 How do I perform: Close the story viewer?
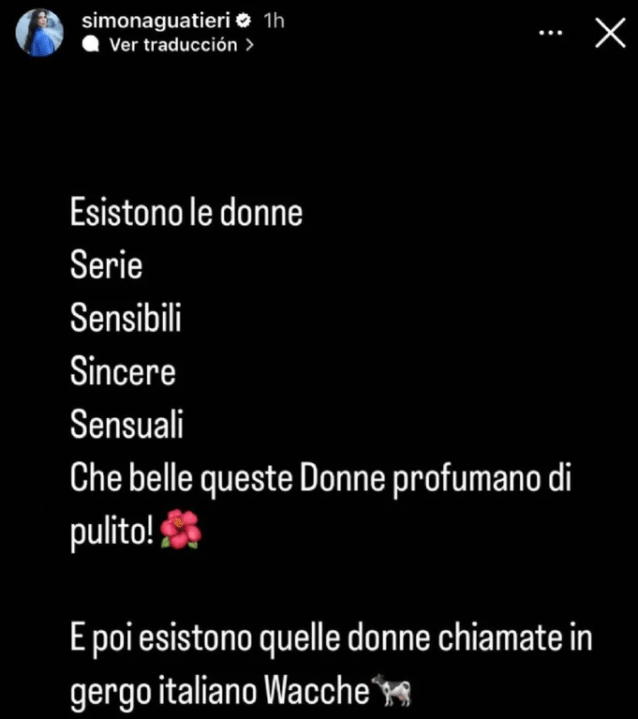(609, 34)
